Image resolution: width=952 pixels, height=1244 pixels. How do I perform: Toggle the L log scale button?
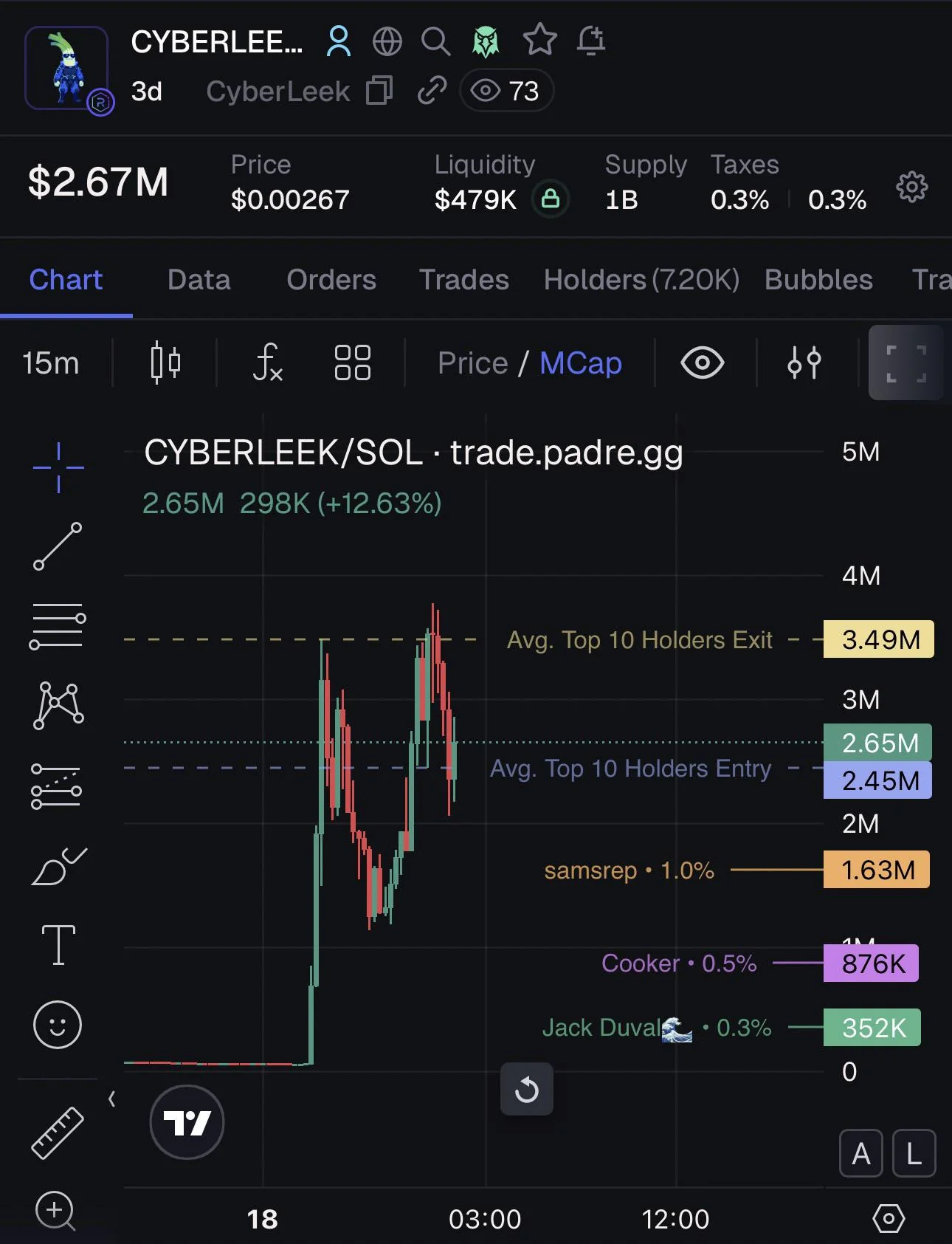(914, 1153)
